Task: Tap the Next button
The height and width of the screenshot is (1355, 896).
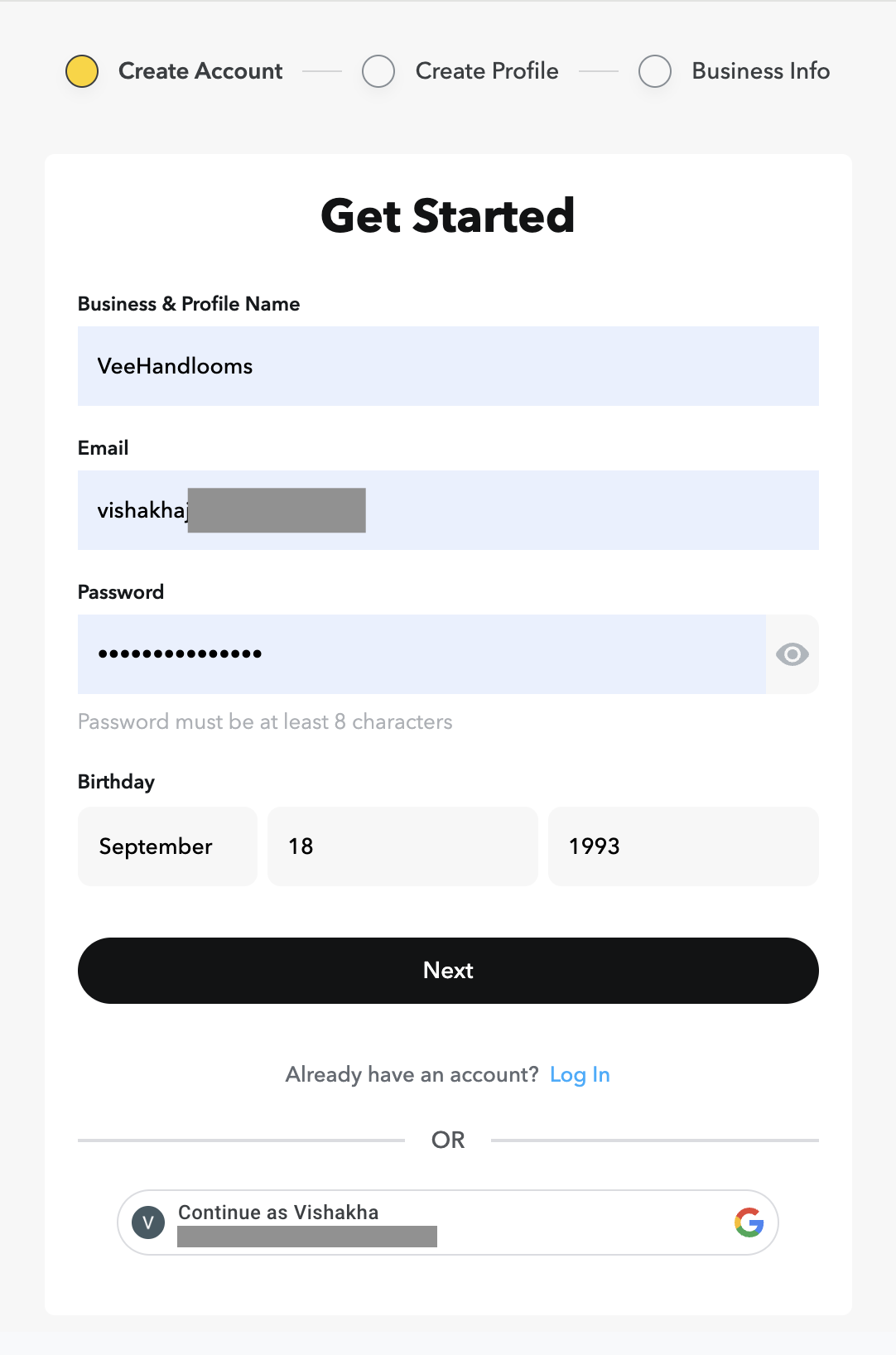Action: [x=448, y=971]
